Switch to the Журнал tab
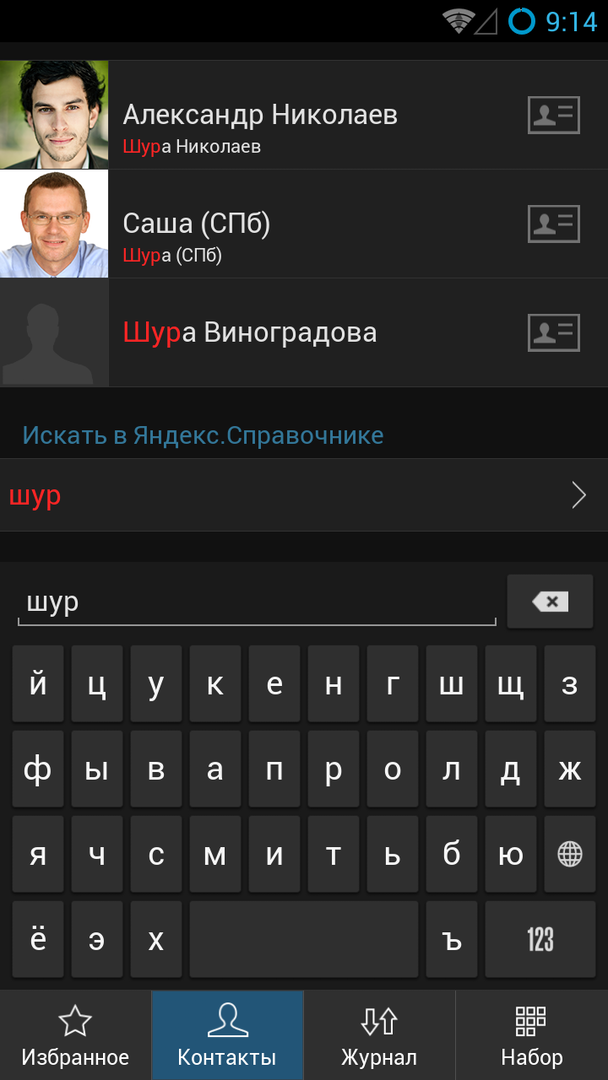This screenshot has width=608, height=1080. coord(379,1036)
